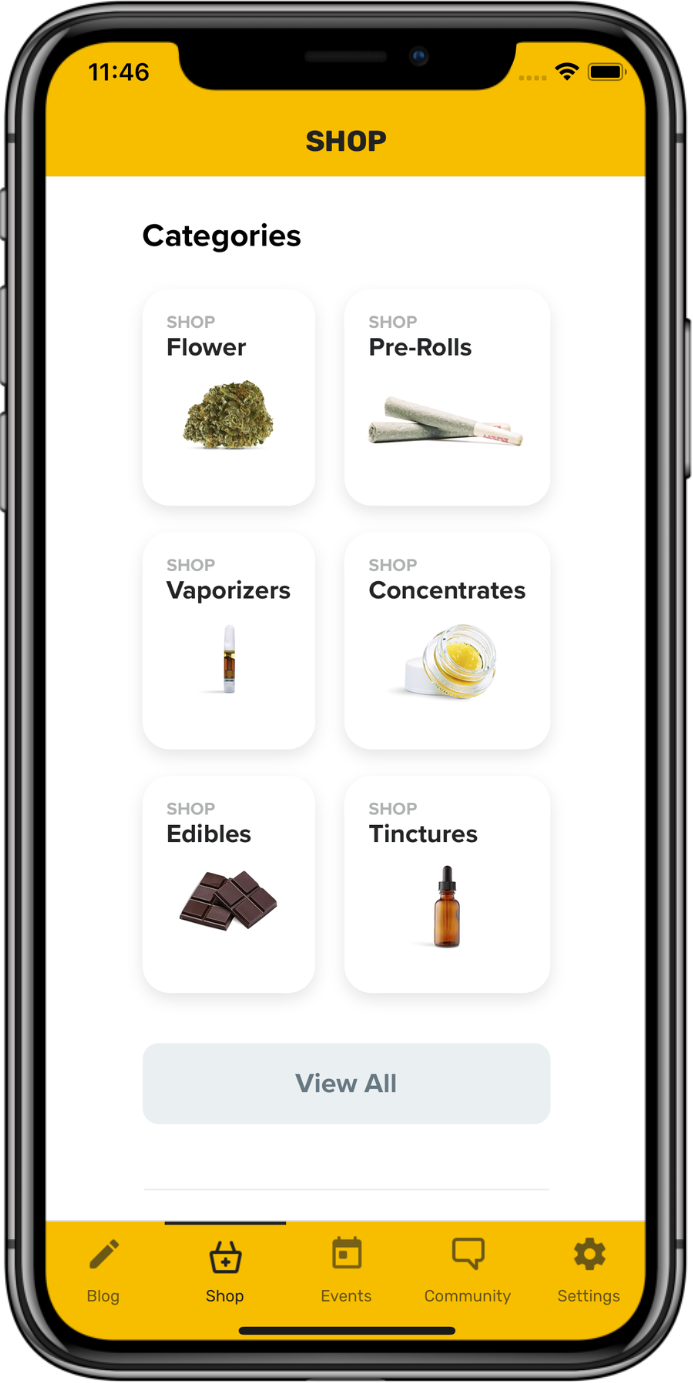Viewport: 693px width, 1383px height.
Task: Open the Flower category card
Action: pos(229,397)
